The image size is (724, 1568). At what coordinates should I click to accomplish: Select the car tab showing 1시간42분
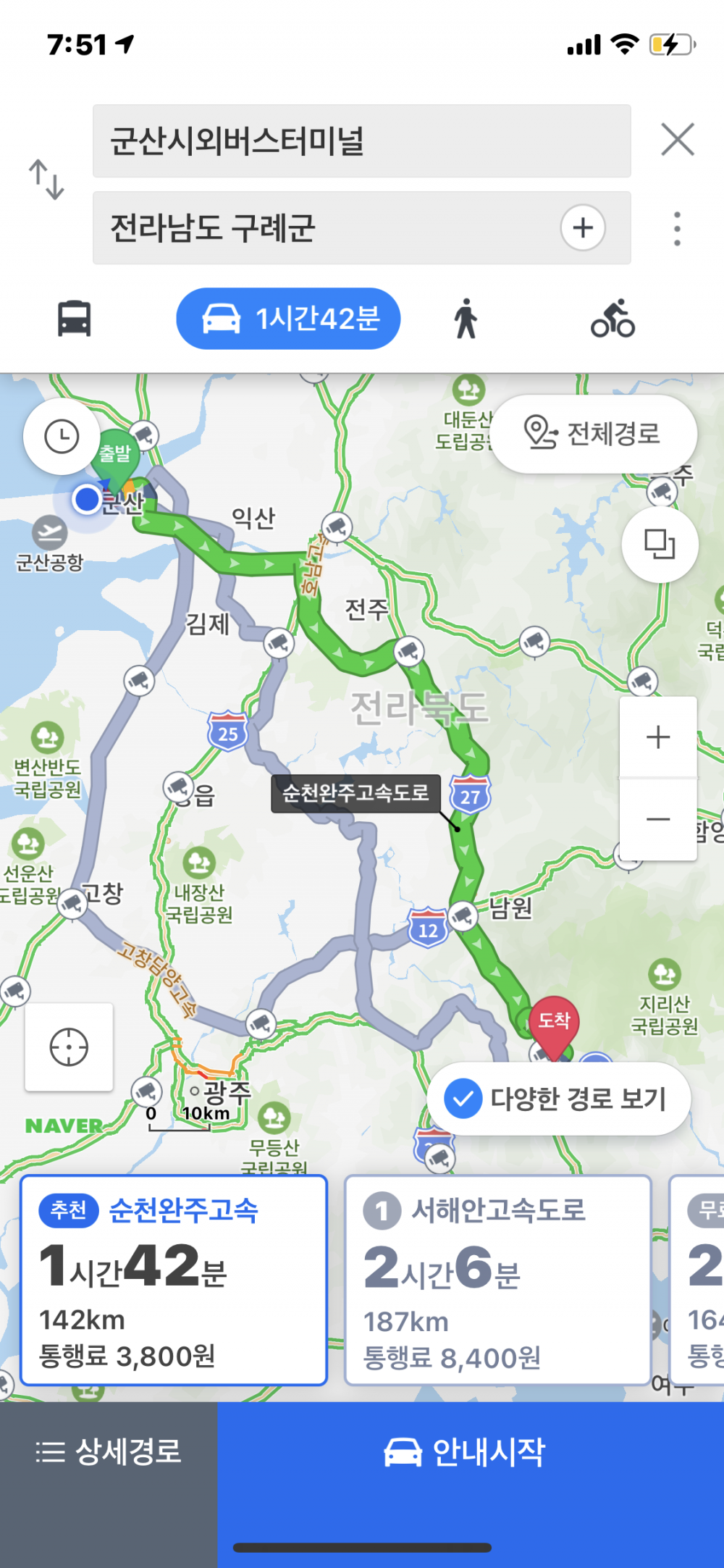point(288,319)
